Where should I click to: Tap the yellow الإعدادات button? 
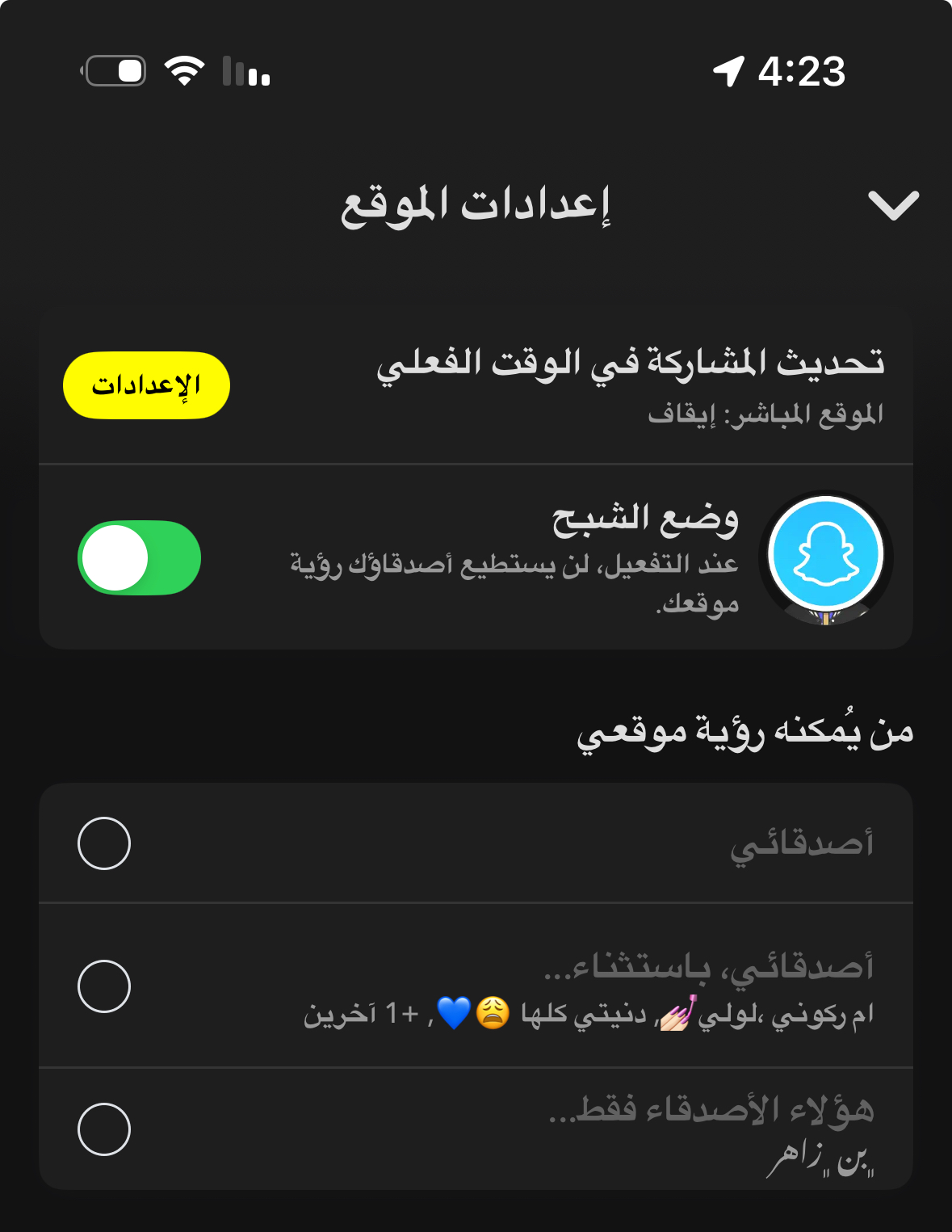coord(146,385)
